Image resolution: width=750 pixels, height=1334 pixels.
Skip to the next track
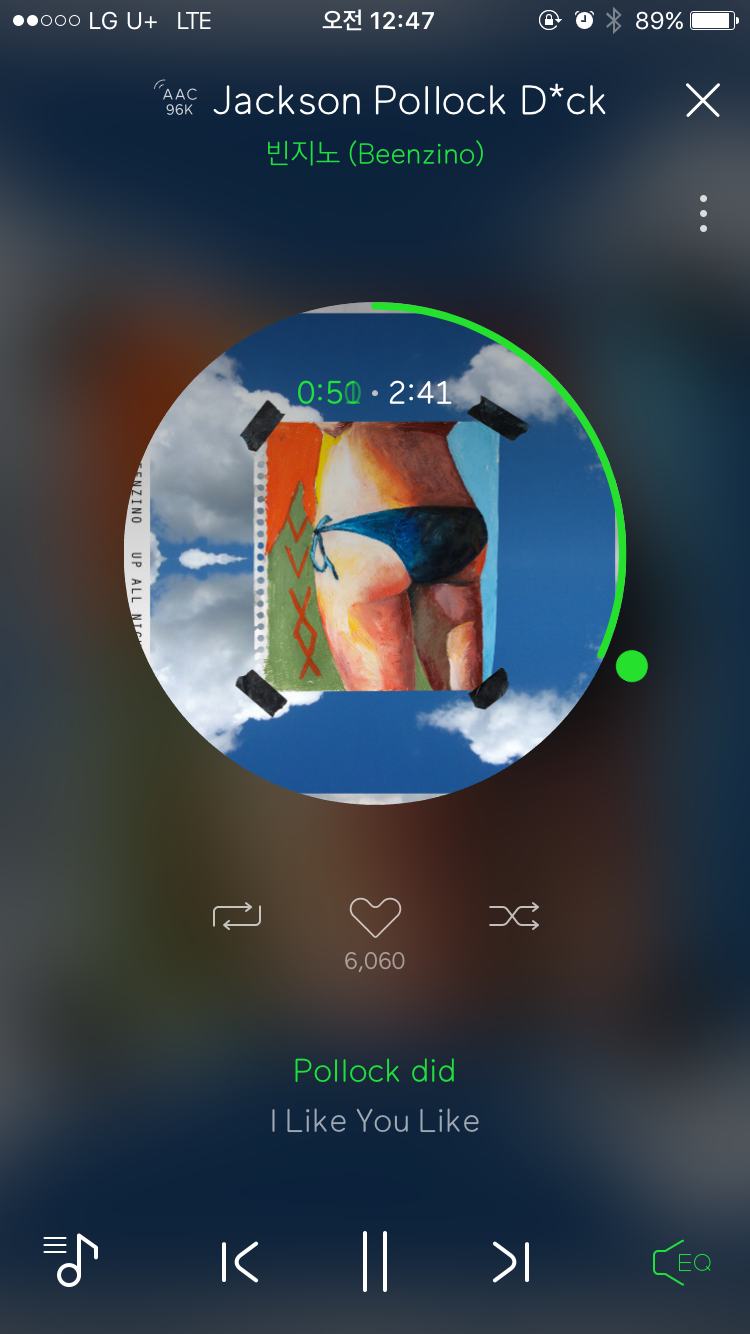(x=511, y=1261)
